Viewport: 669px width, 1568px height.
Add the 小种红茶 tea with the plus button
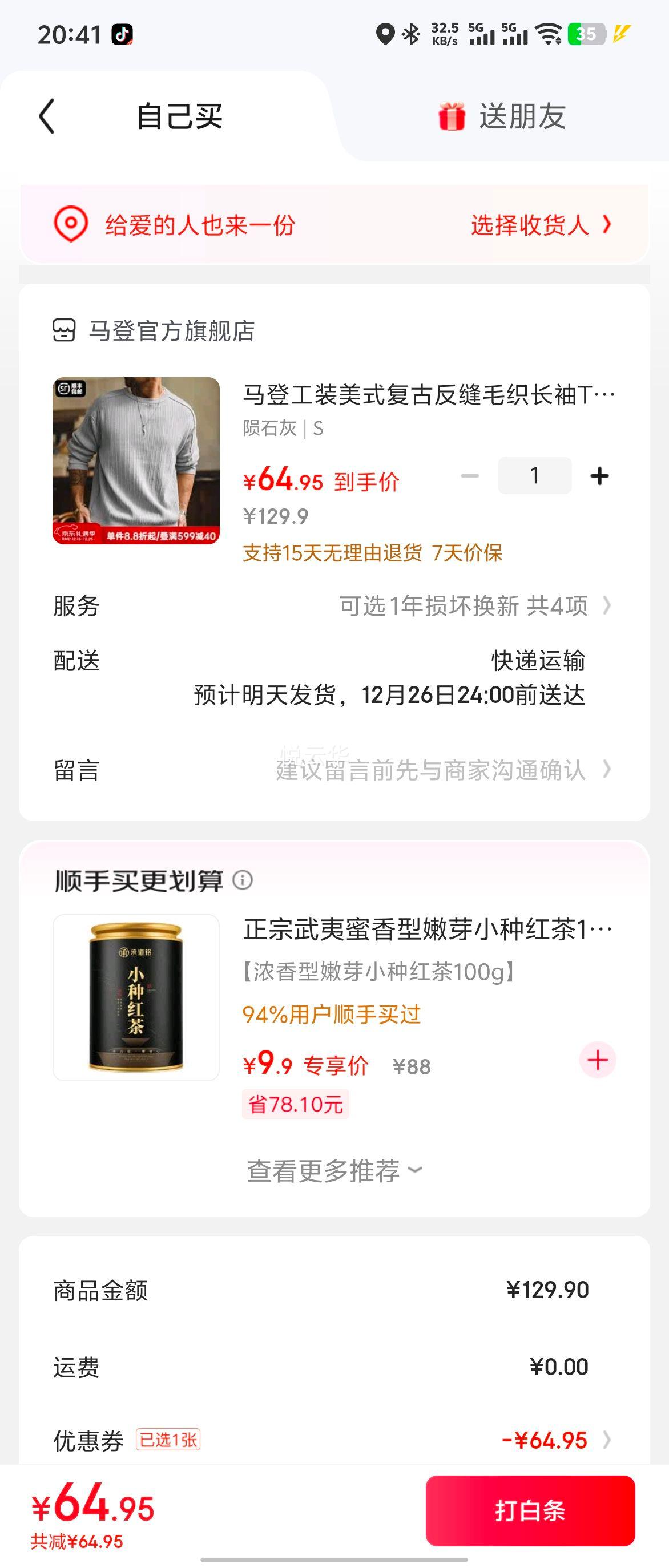597,1060
